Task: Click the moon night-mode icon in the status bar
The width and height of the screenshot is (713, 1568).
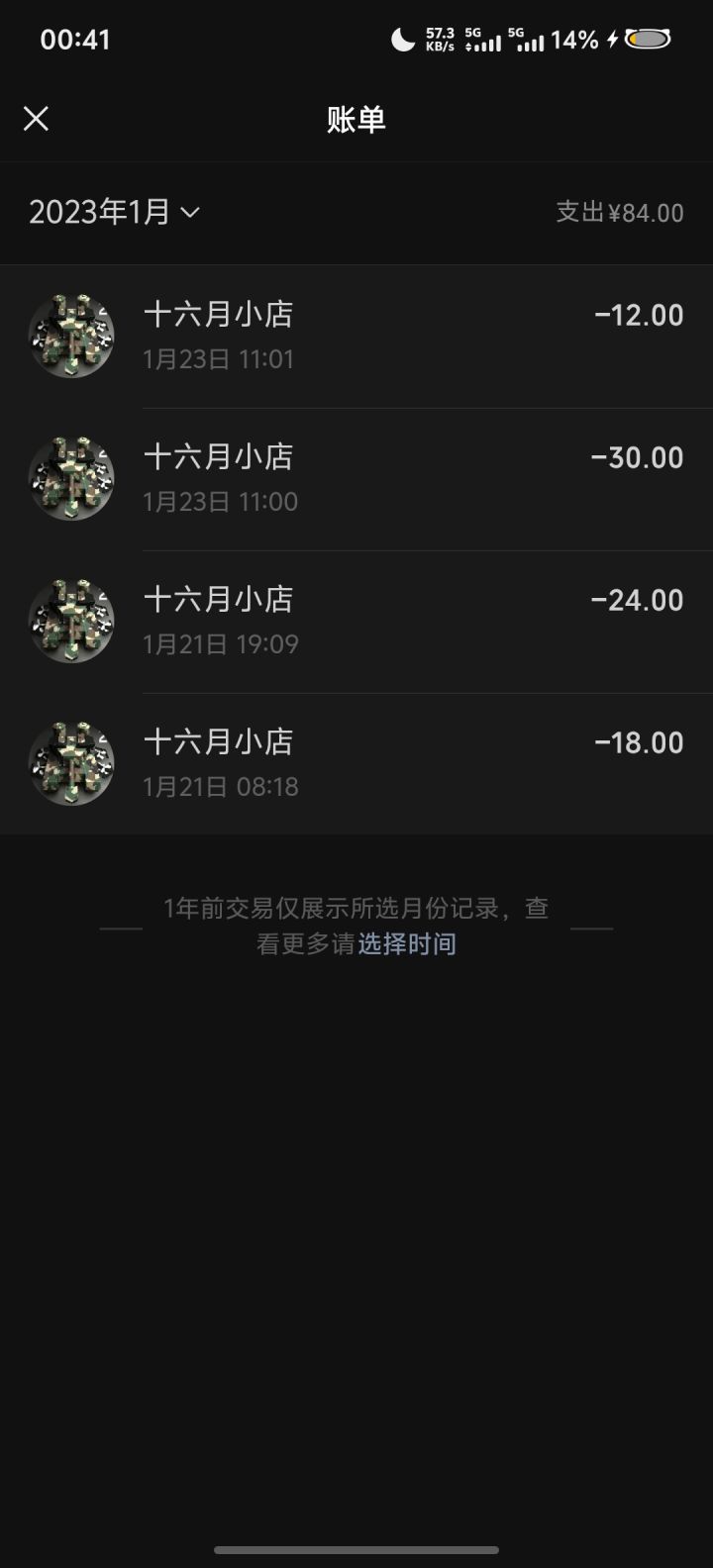Action: click(402, 40)
